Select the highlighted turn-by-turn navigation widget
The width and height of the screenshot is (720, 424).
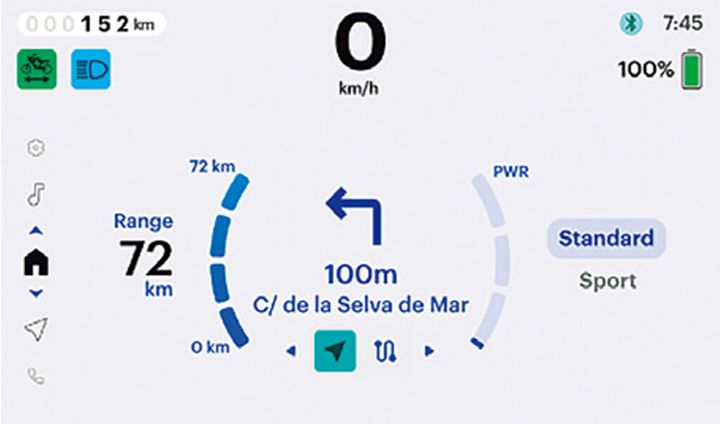coord(335,350)
